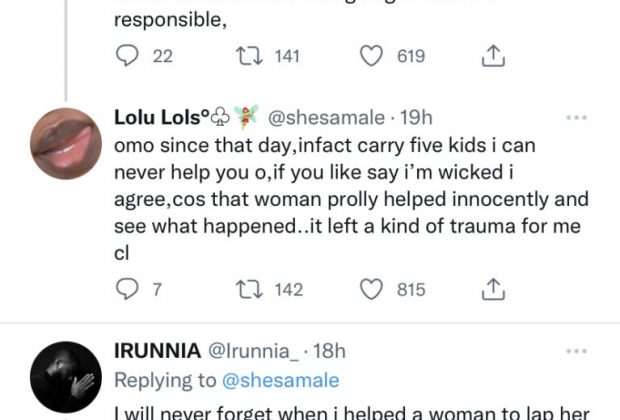Like Lolu Lols' tweet
The height and width of the screenshot is (420, 620).
pos(372,290)
